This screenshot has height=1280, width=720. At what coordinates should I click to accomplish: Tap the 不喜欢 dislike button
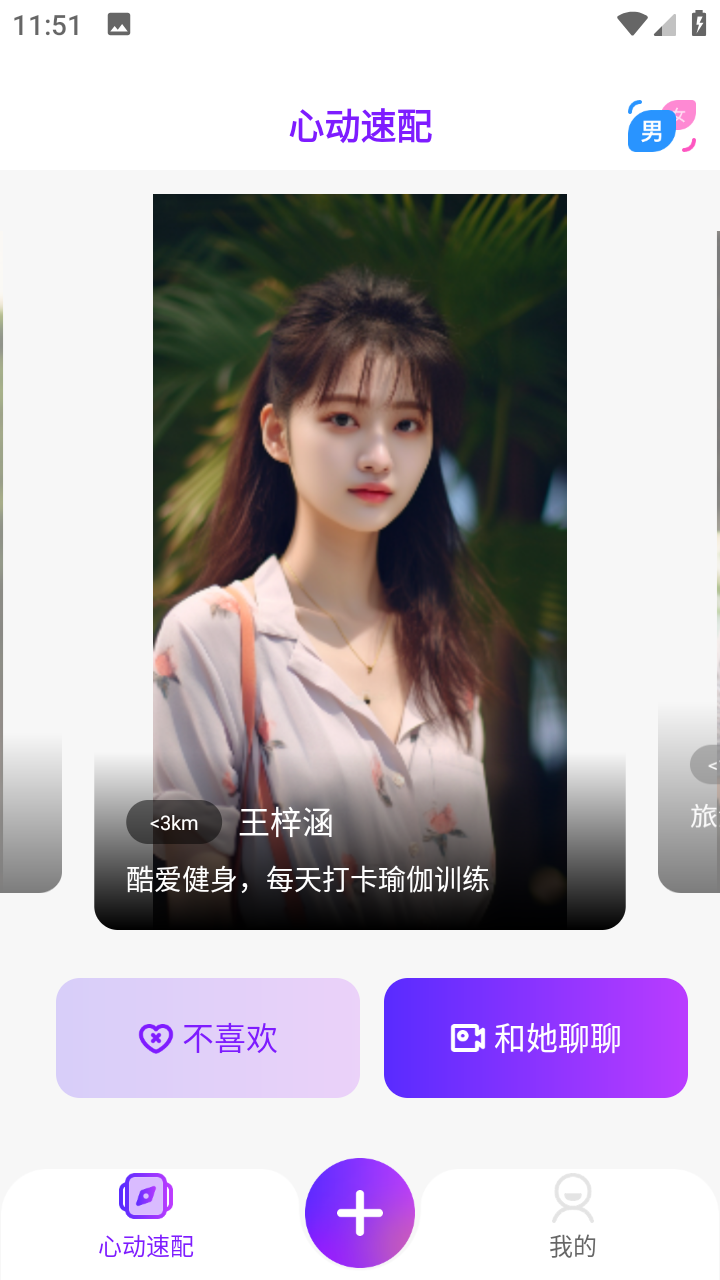[x=208, y=1038]
